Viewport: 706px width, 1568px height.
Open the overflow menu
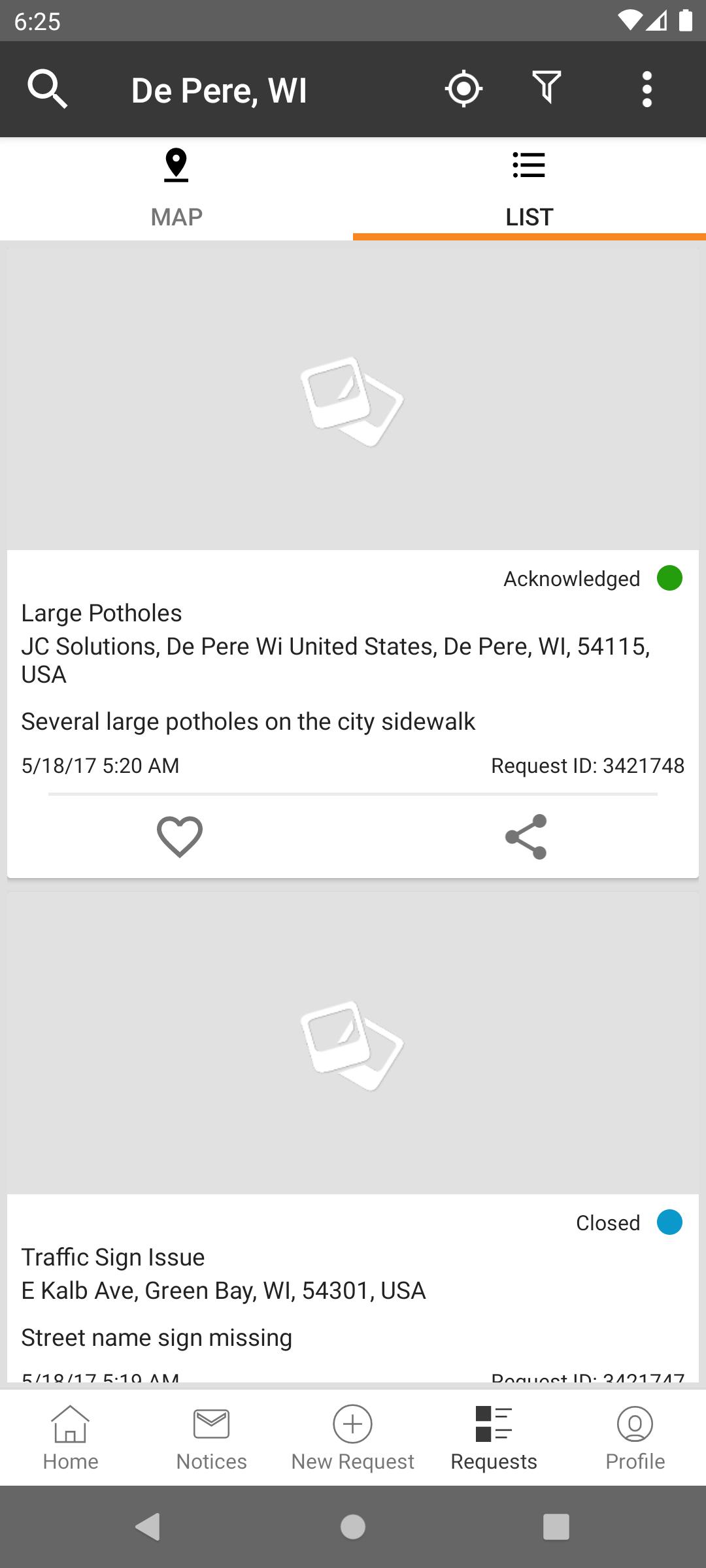[x=647, y=90]
